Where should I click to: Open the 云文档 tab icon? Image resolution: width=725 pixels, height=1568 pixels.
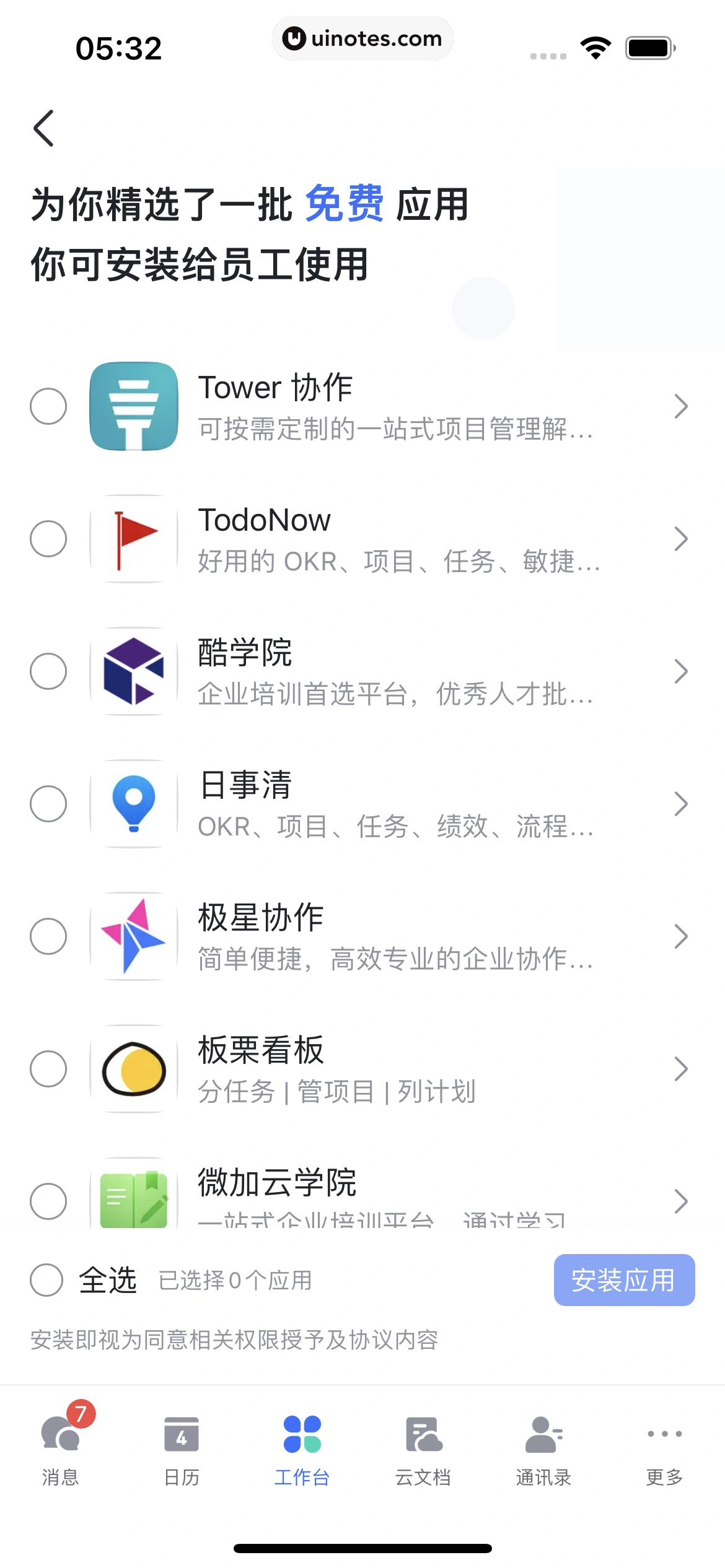tap(423, 1434)
